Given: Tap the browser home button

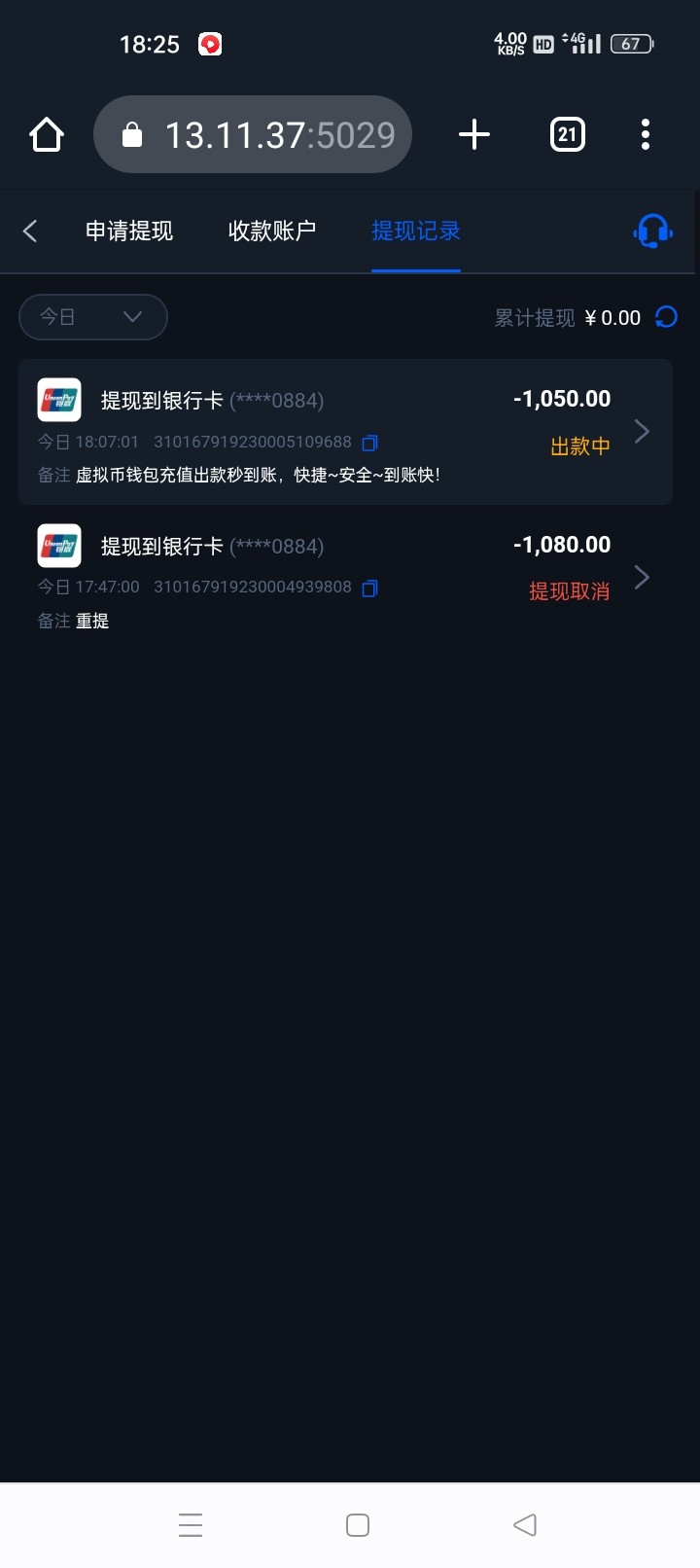Looking at the screenshot, I should [47, 134].
